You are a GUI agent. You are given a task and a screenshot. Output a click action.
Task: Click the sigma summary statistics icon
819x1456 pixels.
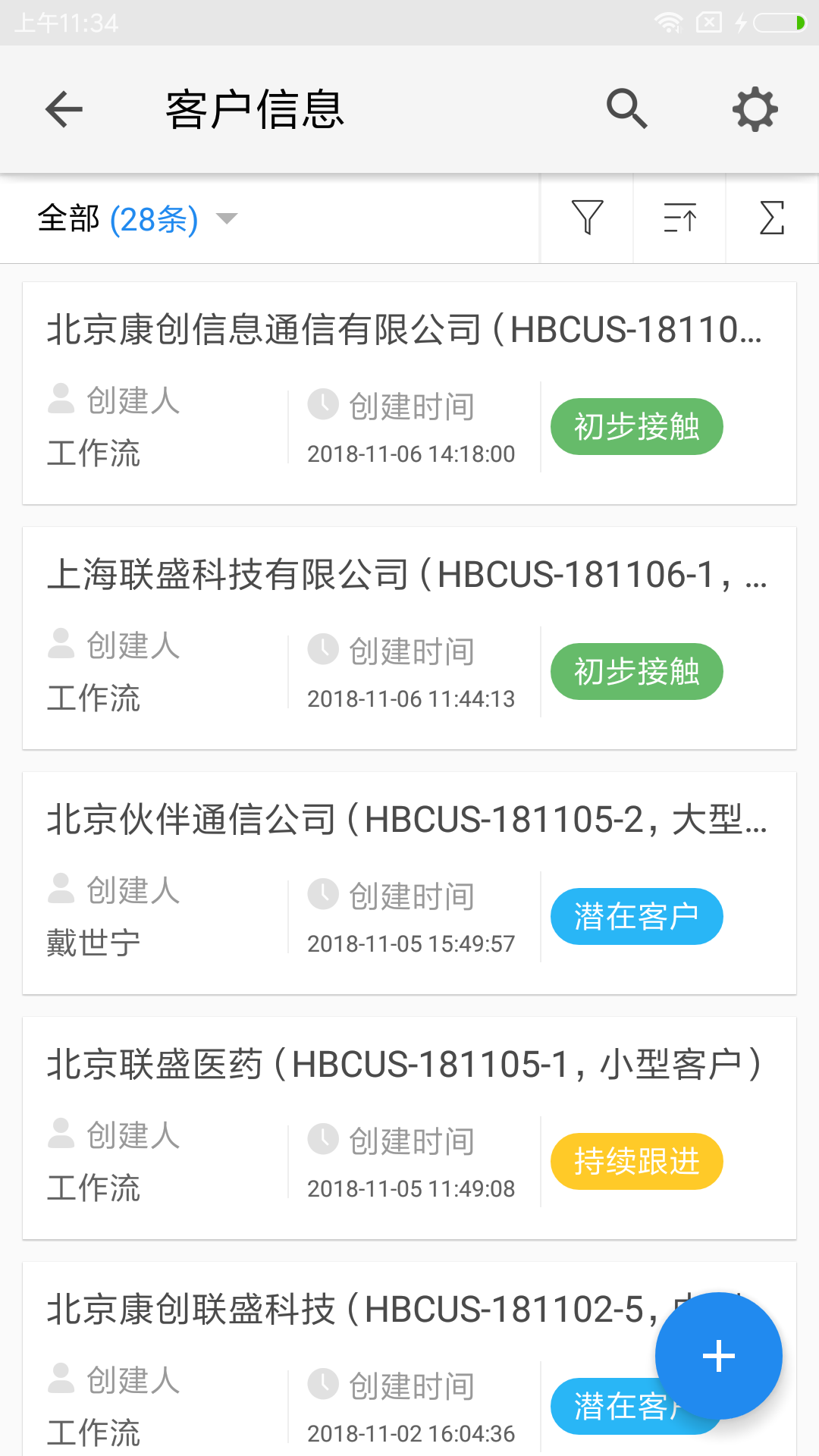click(771, 218)
